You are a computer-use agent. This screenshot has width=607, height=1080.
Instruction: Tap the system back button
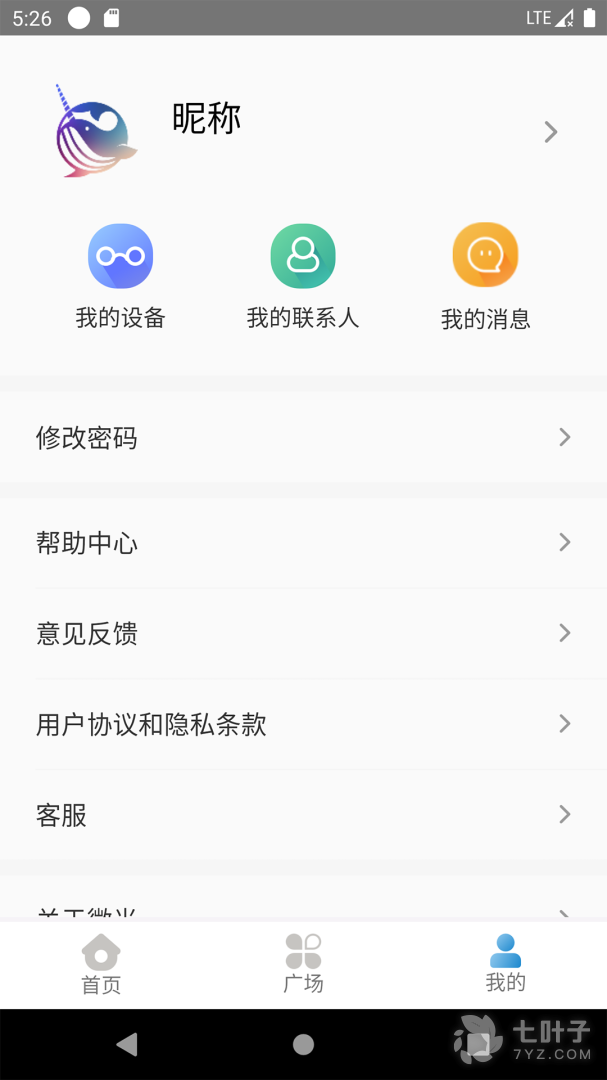click(x=127, y=1045)
